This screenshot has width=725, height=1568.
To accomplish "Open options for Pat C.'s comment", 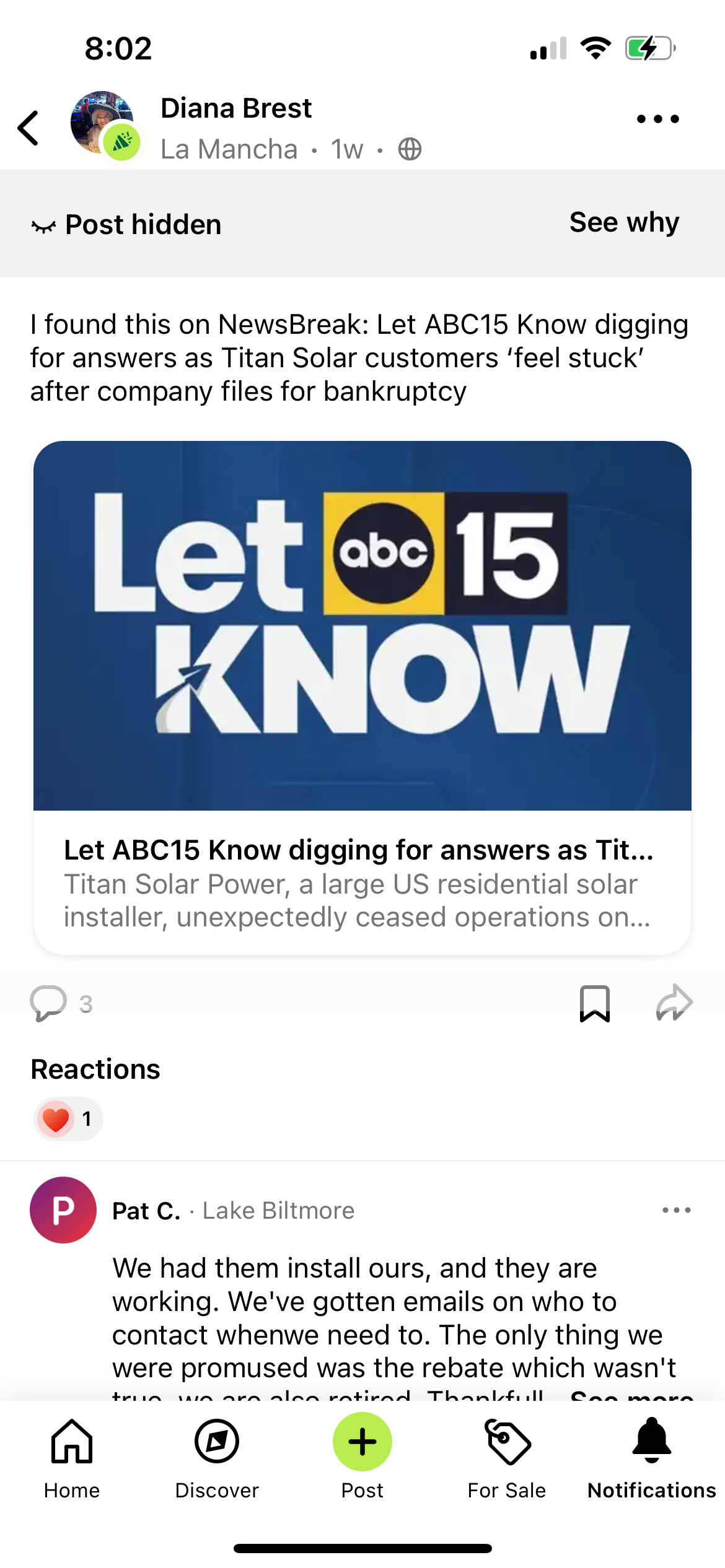I will coord(676,1210).
